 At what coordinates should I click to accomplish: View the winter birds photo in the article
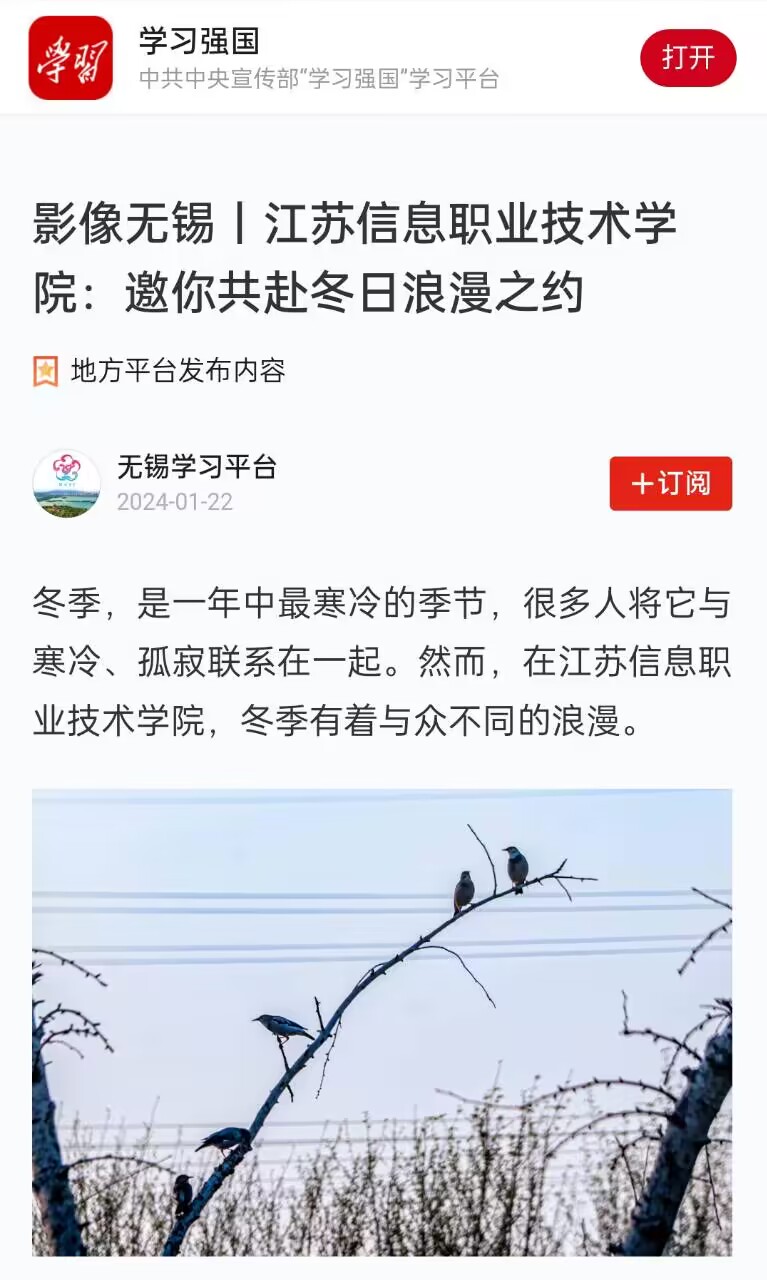click(x=382, y=1022)
